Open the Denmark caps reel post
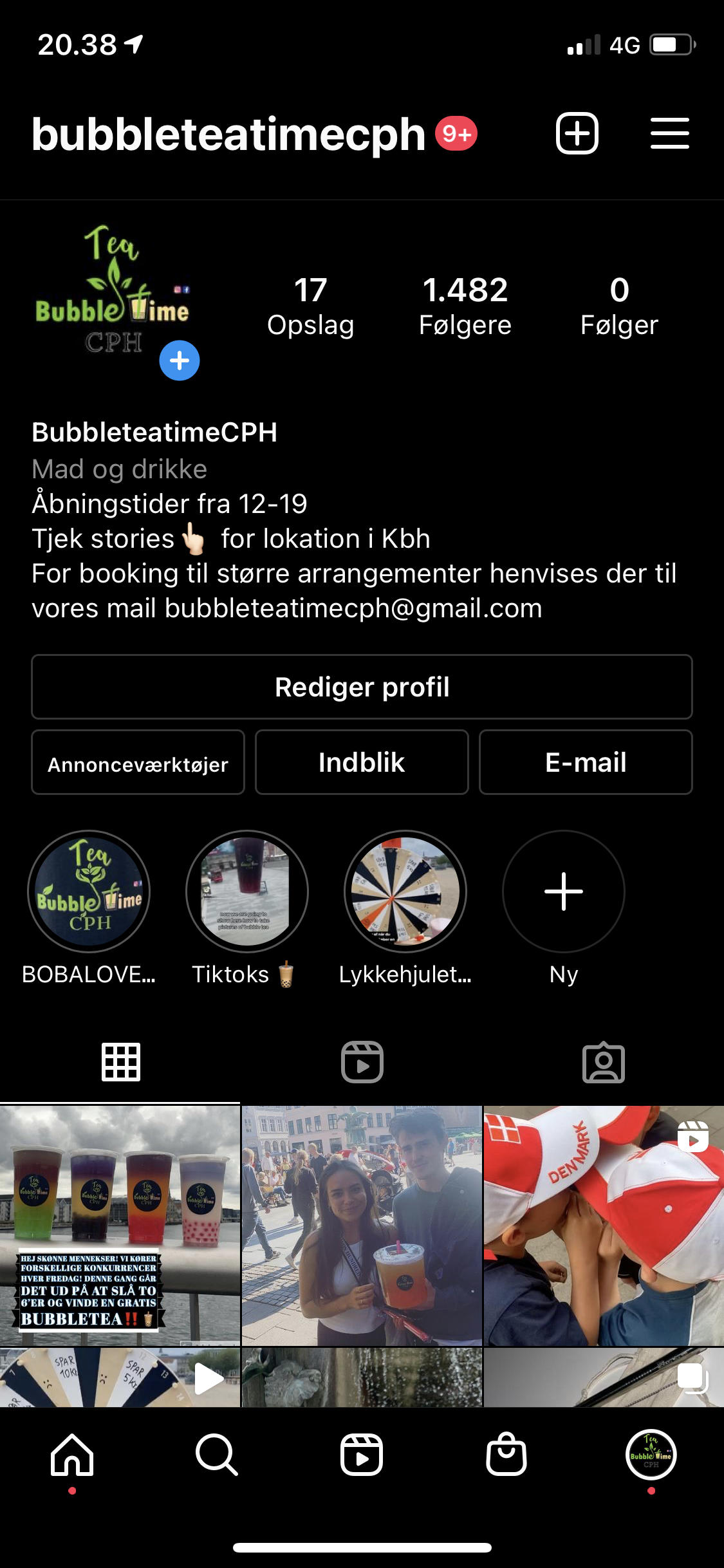The width and height of the screenshot is (724, 1568). coord(604,1226)
